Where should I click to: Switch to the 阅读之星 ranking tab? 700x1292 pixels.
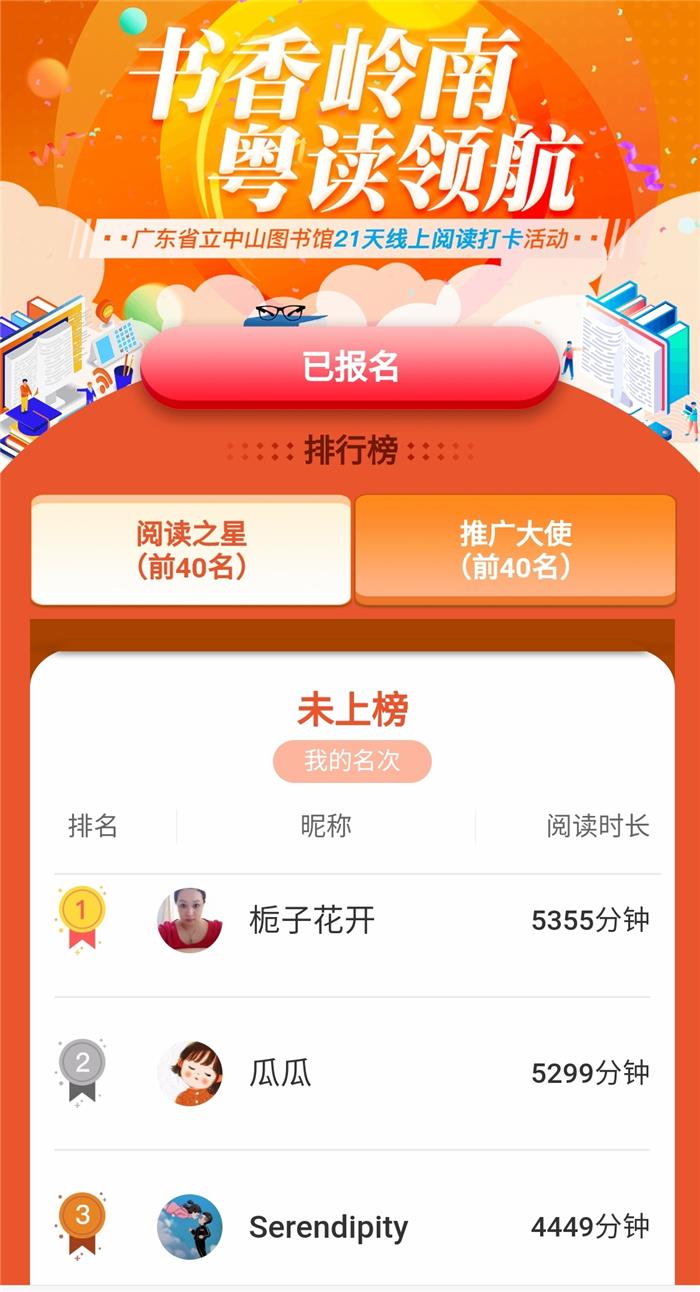tap(191, 549)
